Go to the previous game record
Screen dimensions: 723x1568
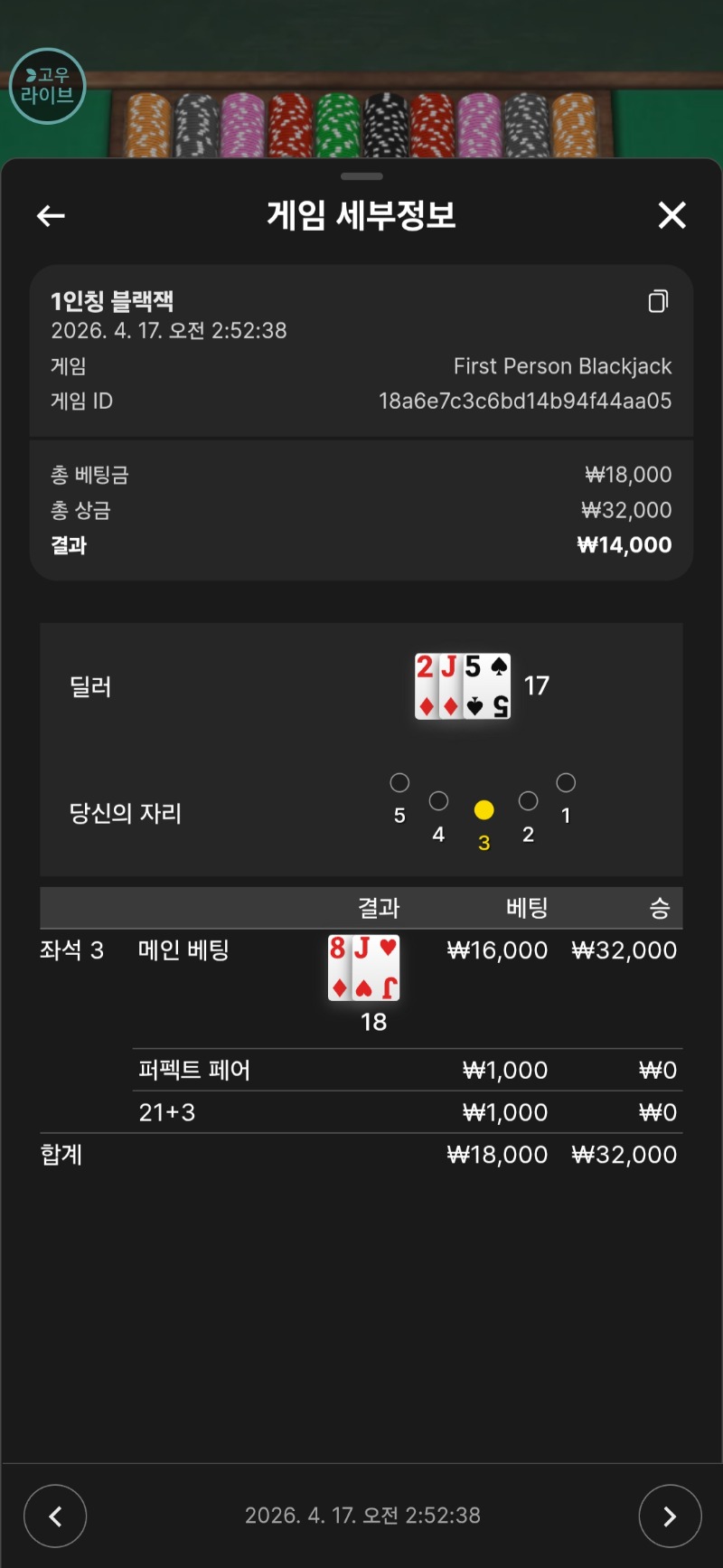click(x=55, y=1516)
